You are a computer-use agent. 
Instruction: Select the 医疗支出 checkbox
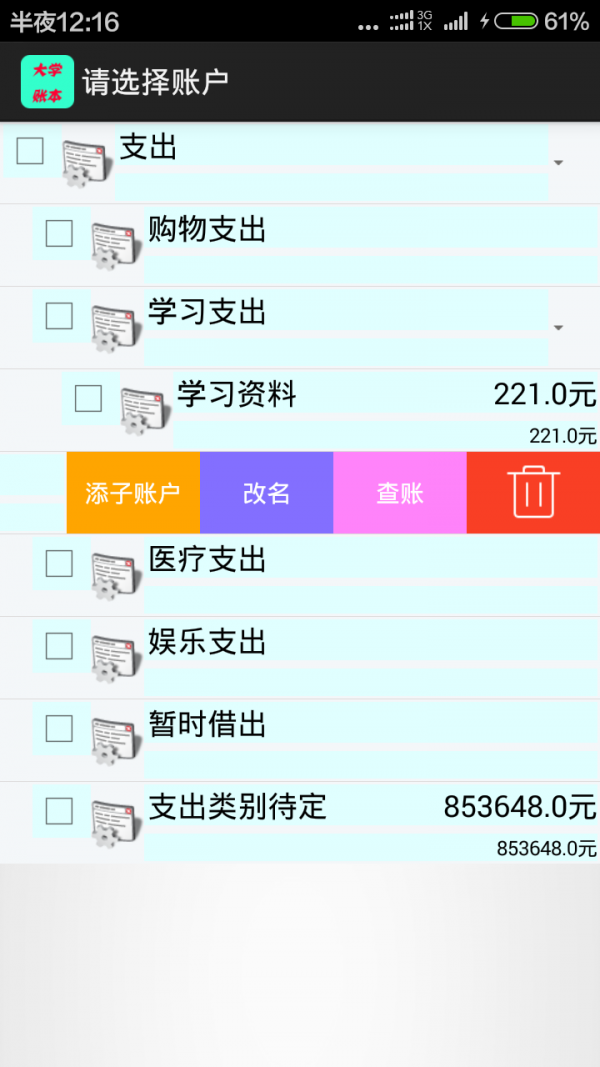pos(59,563)
